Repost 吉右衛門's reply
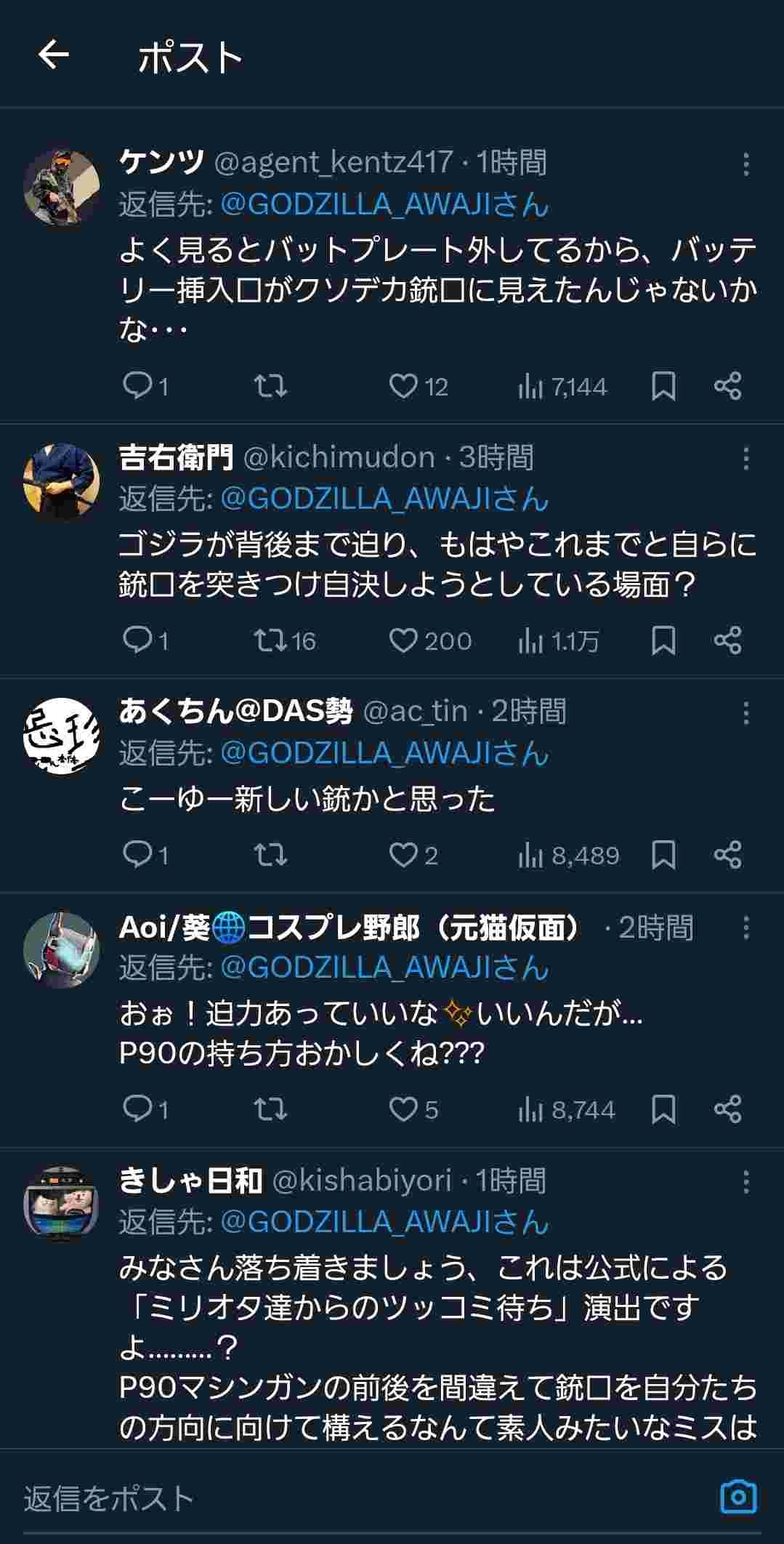Image resolution: width=784 pixels, height=1544 pixels. 270,640
